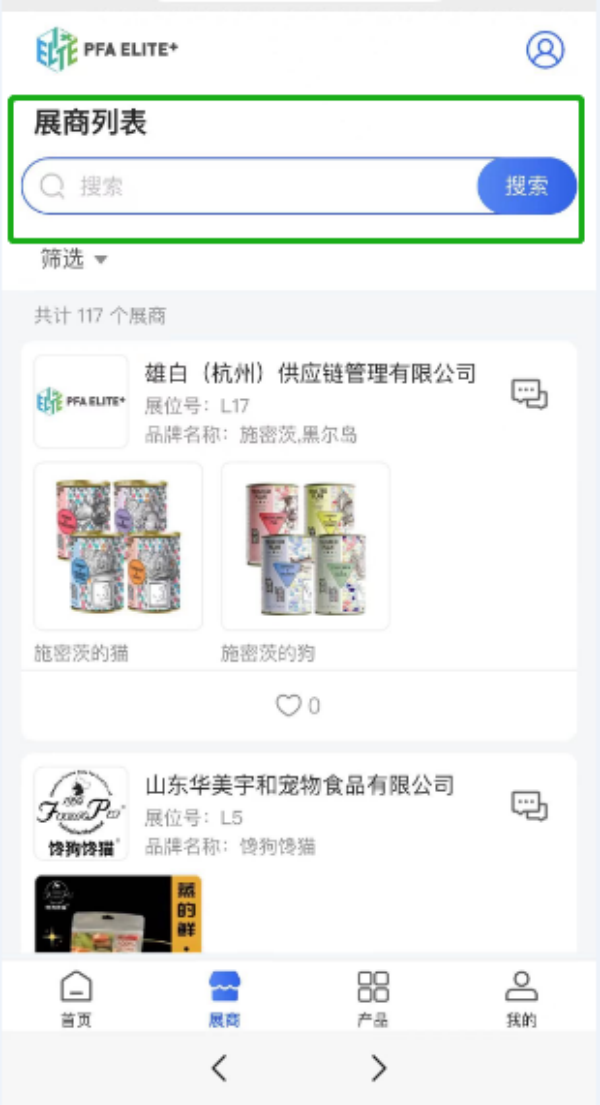The image size is (600, 1105).
Task: Chat with 山东华美宇和宠物食品有限公司
Action: 529,805
